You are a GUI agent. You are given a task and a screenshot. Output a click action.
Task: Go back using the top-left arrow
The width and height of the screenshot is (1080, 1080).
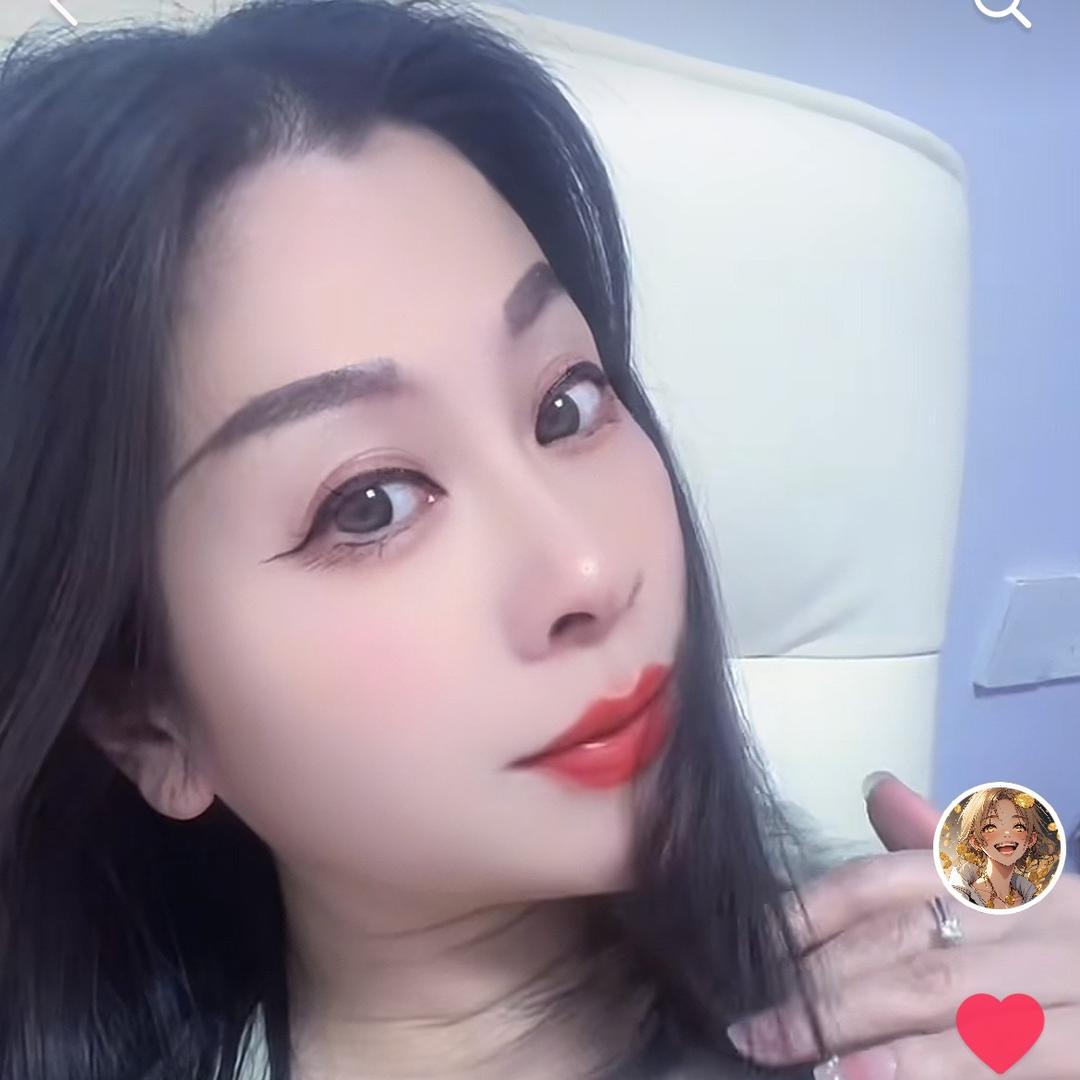click(x=60, y=8)
